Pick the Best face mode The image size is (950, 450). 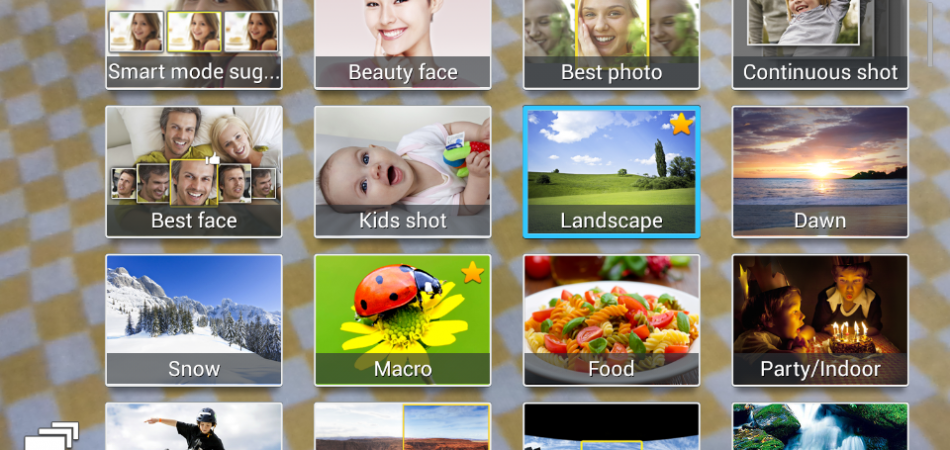(194, 172)
